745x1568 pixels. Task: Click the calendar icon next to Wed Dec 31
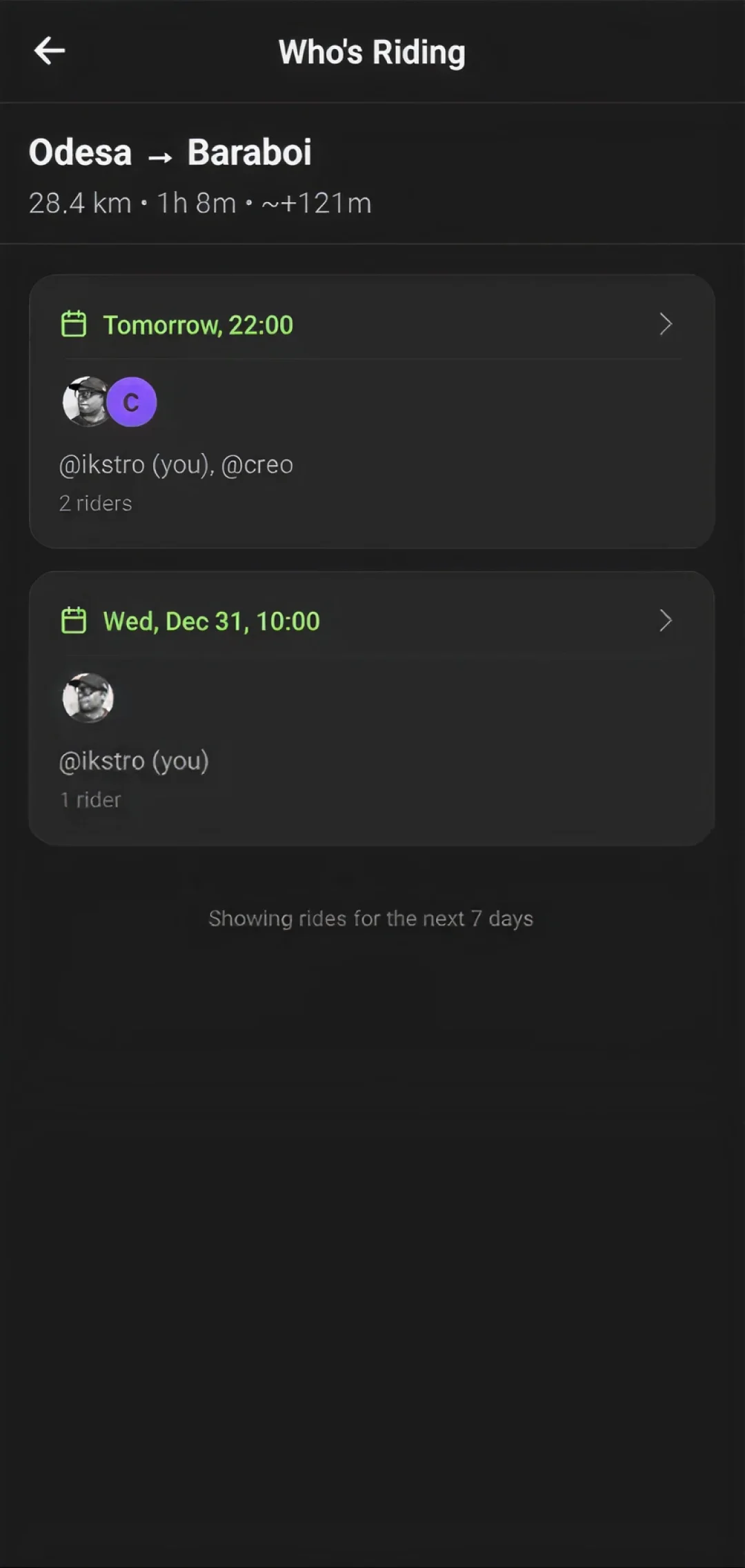click(74, 619)
